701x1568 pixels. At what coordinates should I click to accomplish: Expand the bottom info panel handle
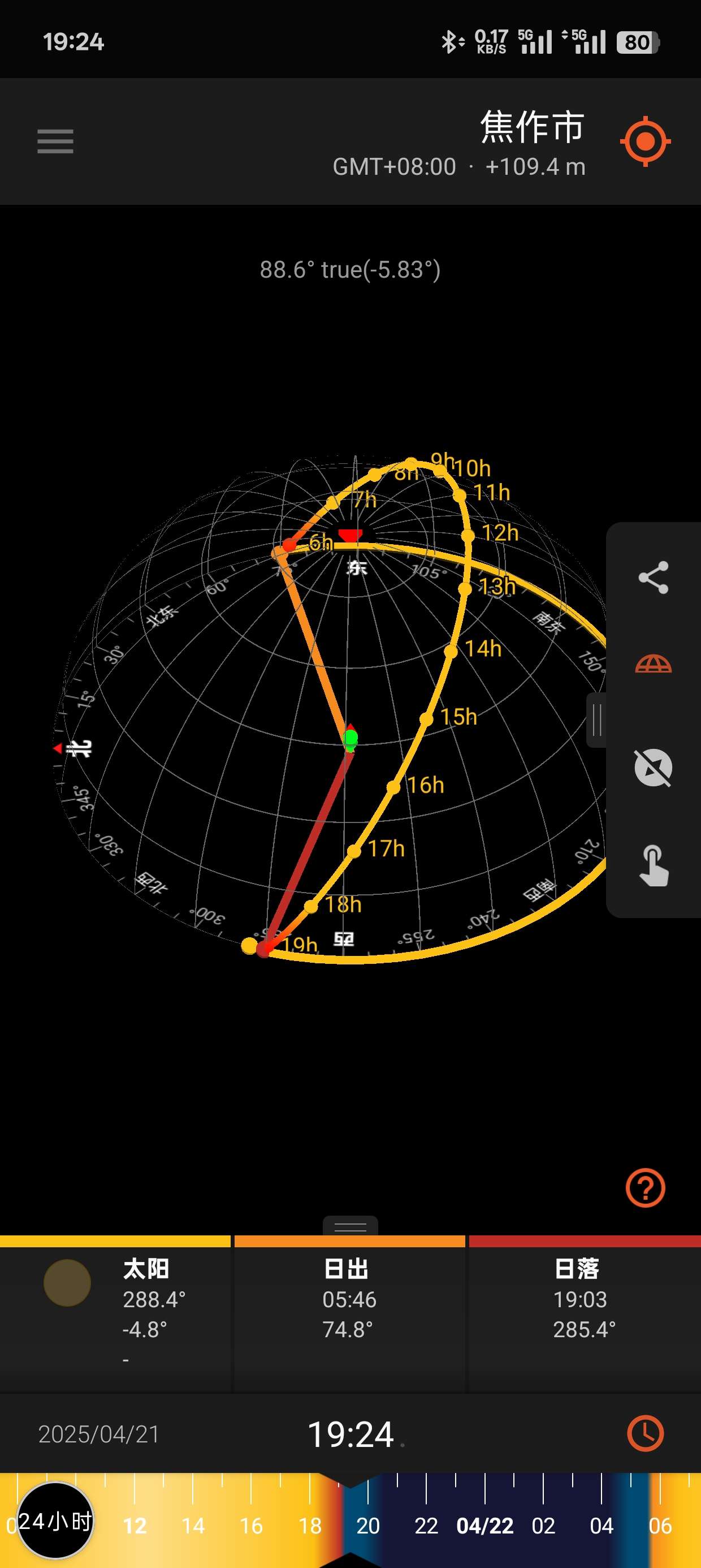click(350, 1226)
